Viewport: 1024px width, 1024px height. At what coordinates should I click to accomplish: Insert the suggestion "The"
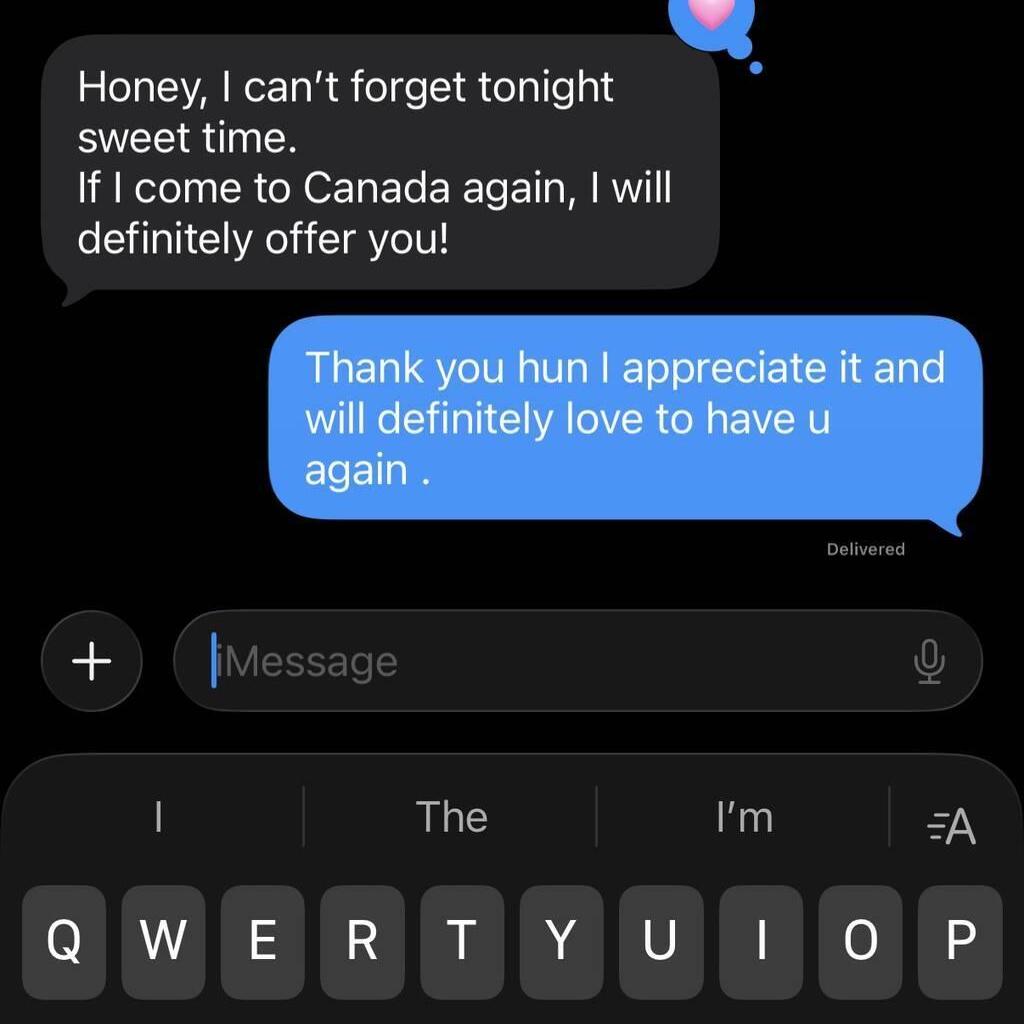click(x=452, y=817)
